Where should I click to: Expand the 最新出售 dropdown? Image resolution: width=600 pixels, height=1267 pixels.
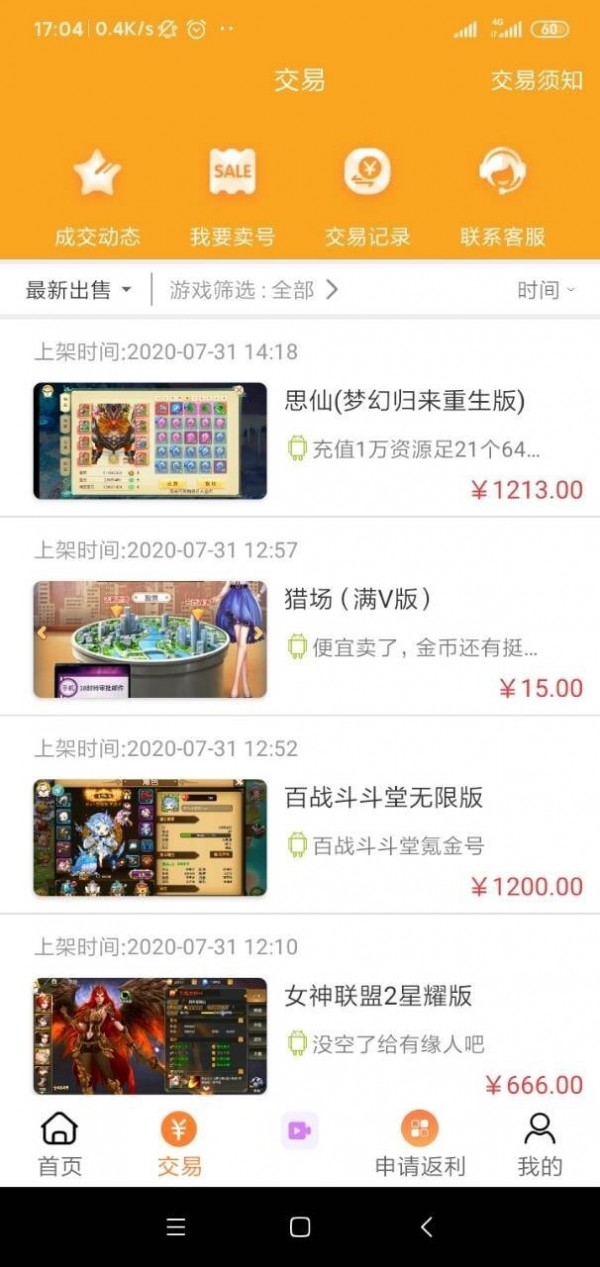tap(79, 290)
